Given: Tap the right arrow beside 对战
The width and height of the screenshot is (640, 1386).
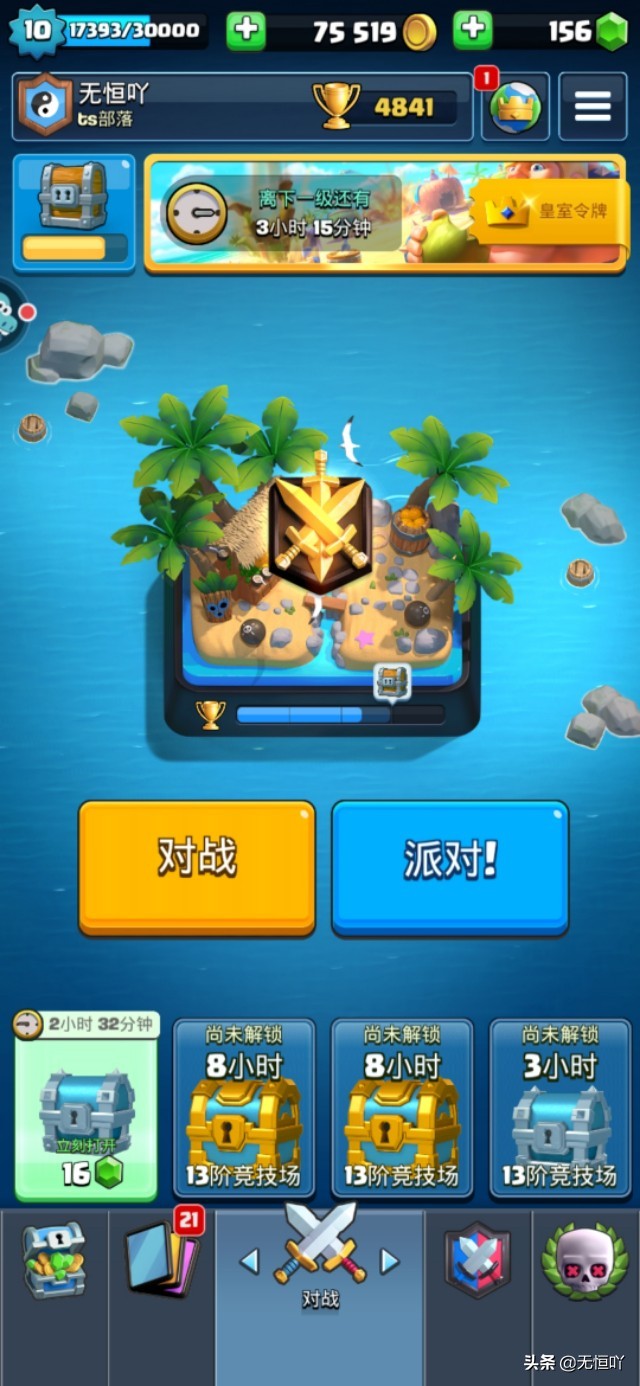Looking at the screenshot, I should click(x=390, y=1262).
